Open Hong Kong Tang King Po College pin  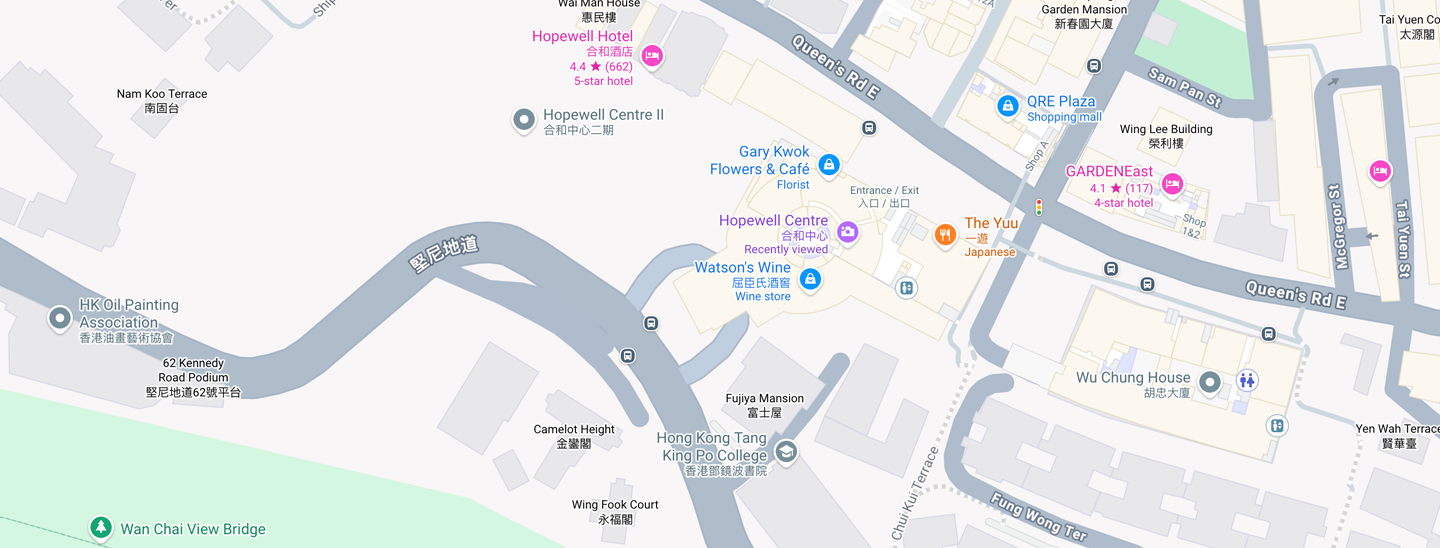coord(786,452)
